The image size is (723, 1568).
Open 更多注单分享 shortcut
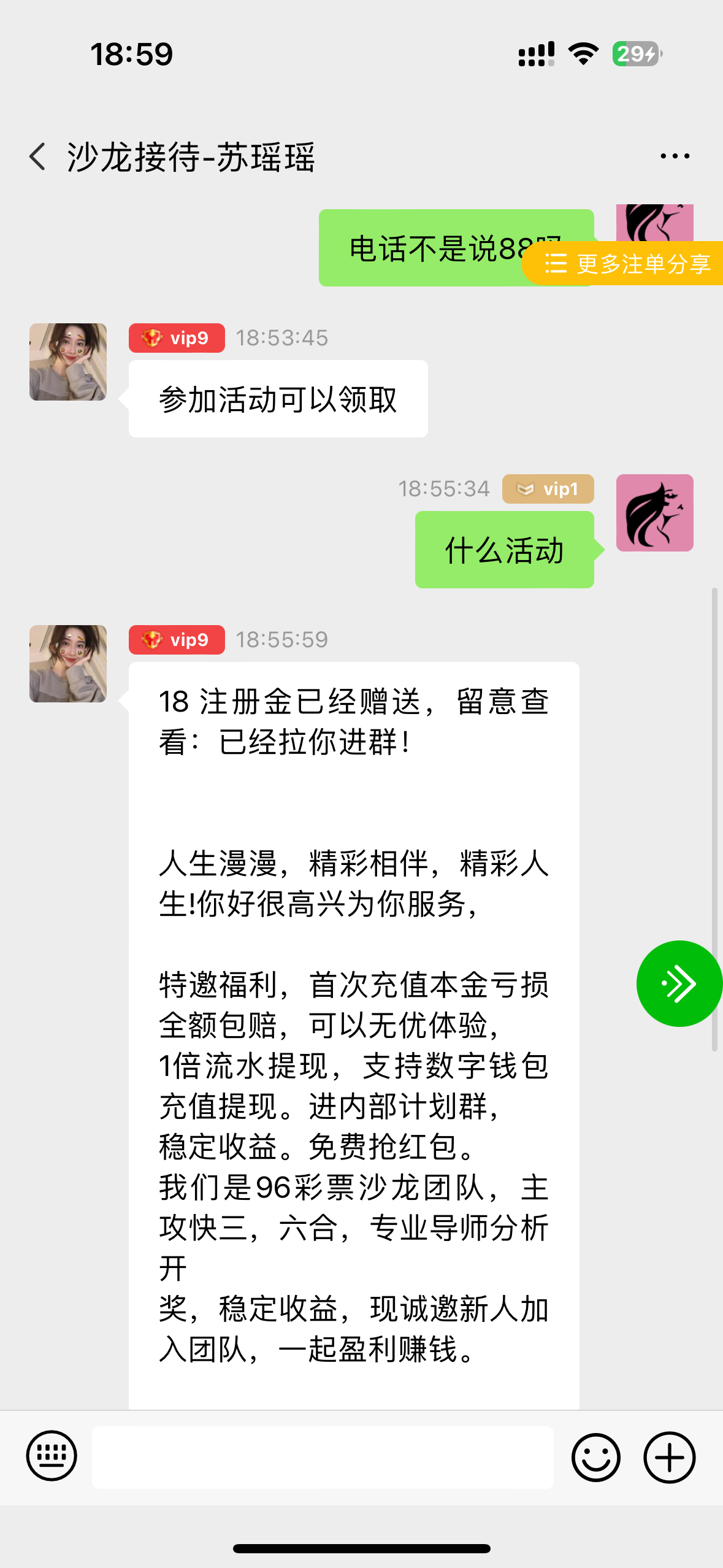point(625,264)
